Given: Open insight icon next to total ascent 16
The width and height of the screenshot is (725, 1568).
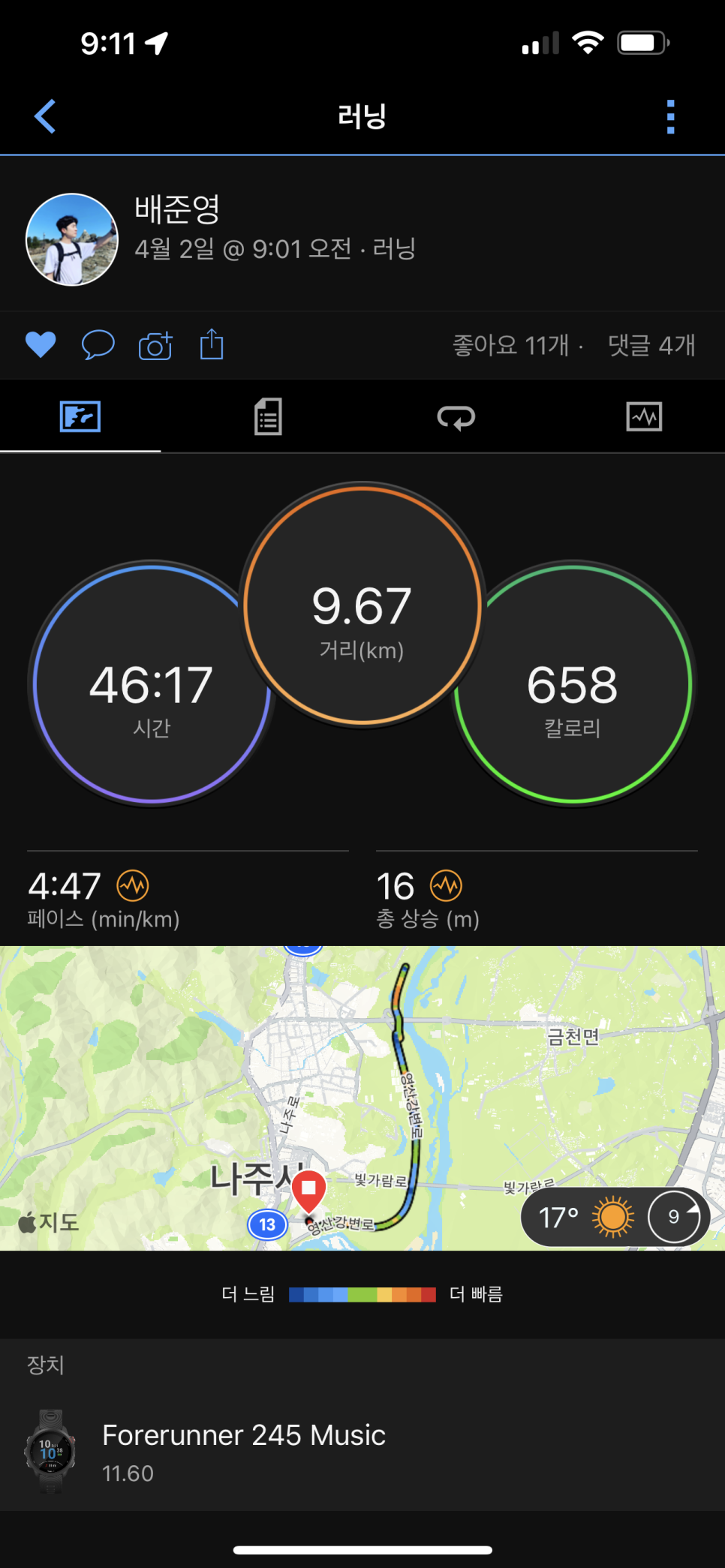Looking at the screenshot, I should (x=446, y=886).
